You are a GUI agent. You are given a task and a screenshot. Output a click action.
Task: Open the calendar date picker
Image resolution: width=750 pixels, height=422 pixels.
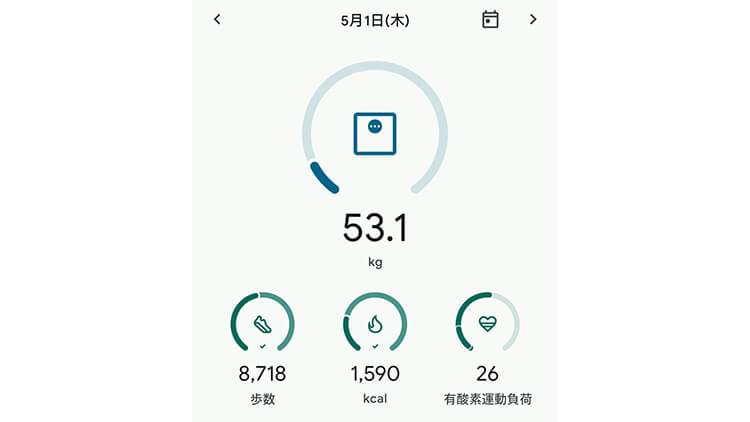point(490,19)
